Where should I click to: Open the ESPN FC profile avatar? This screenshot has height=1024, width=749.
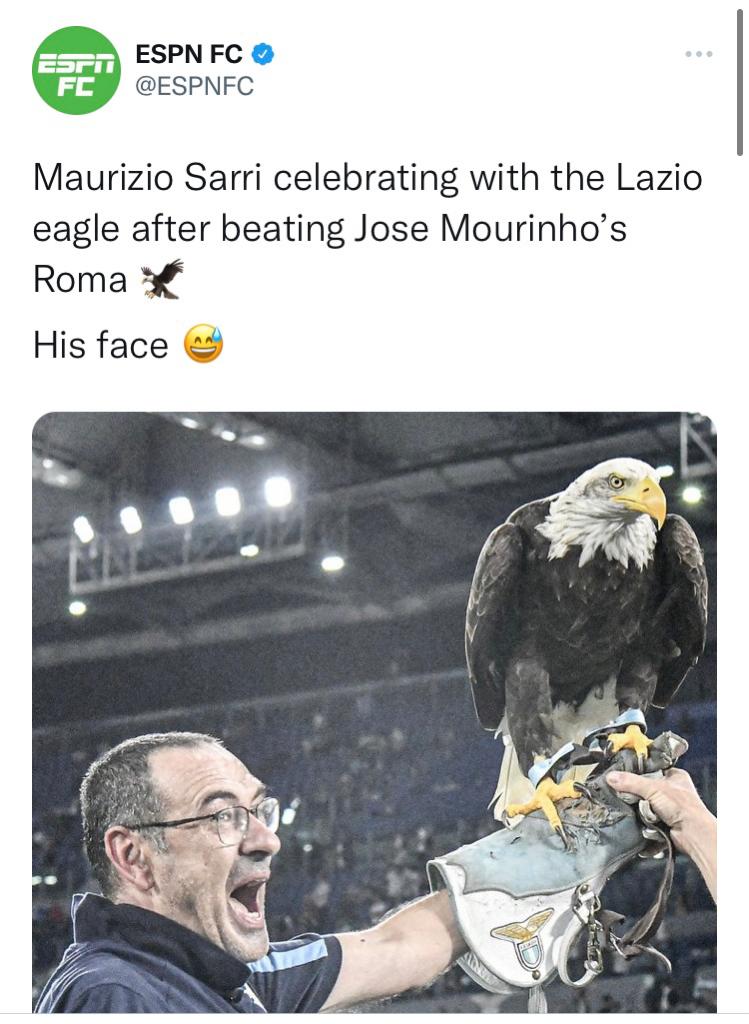[x=76, y=71]
